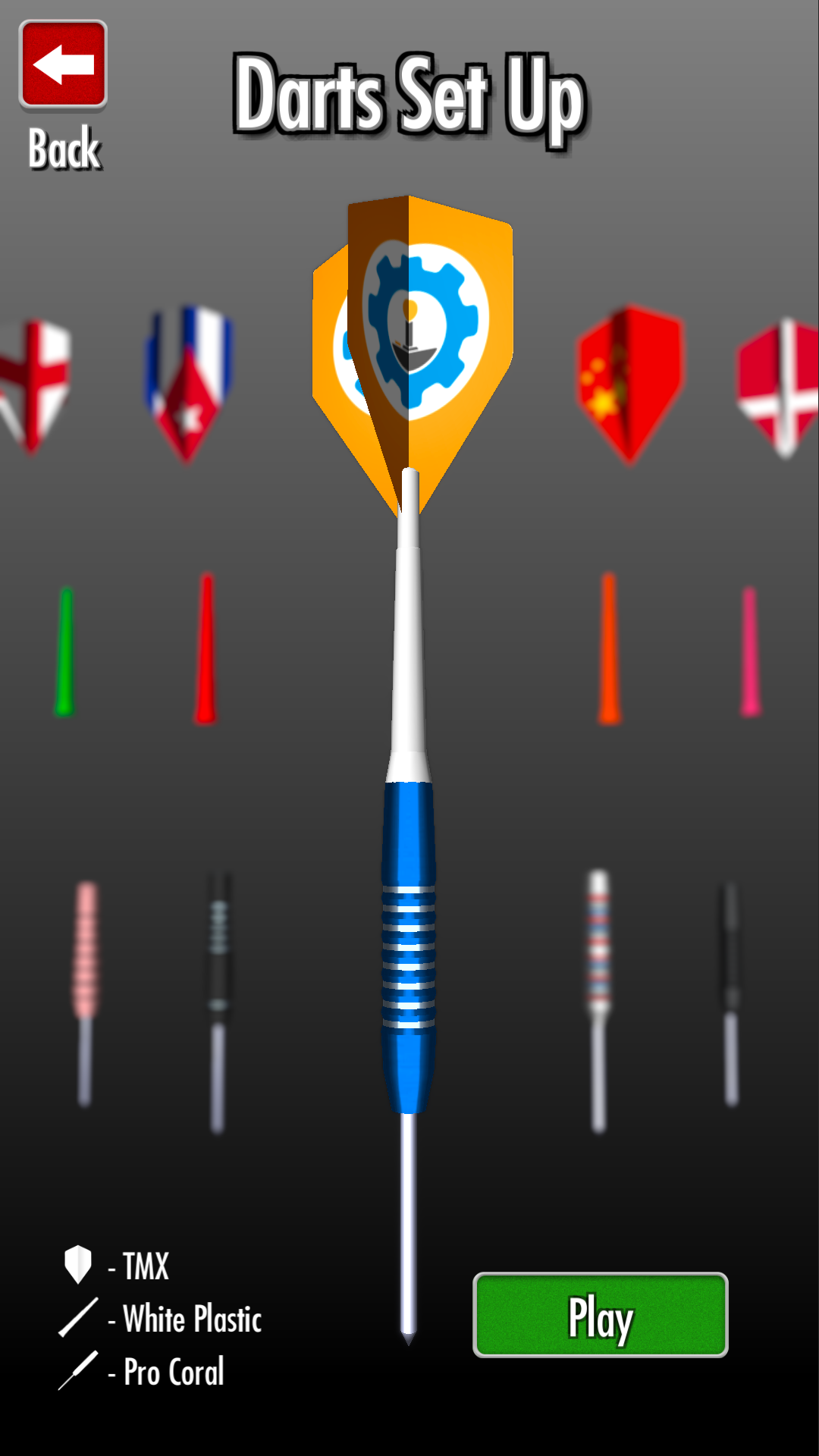Screen dimensions: 819x1456
Task: Pick the orange shaft
Action: pyautogui.click(x=609, y=648)
